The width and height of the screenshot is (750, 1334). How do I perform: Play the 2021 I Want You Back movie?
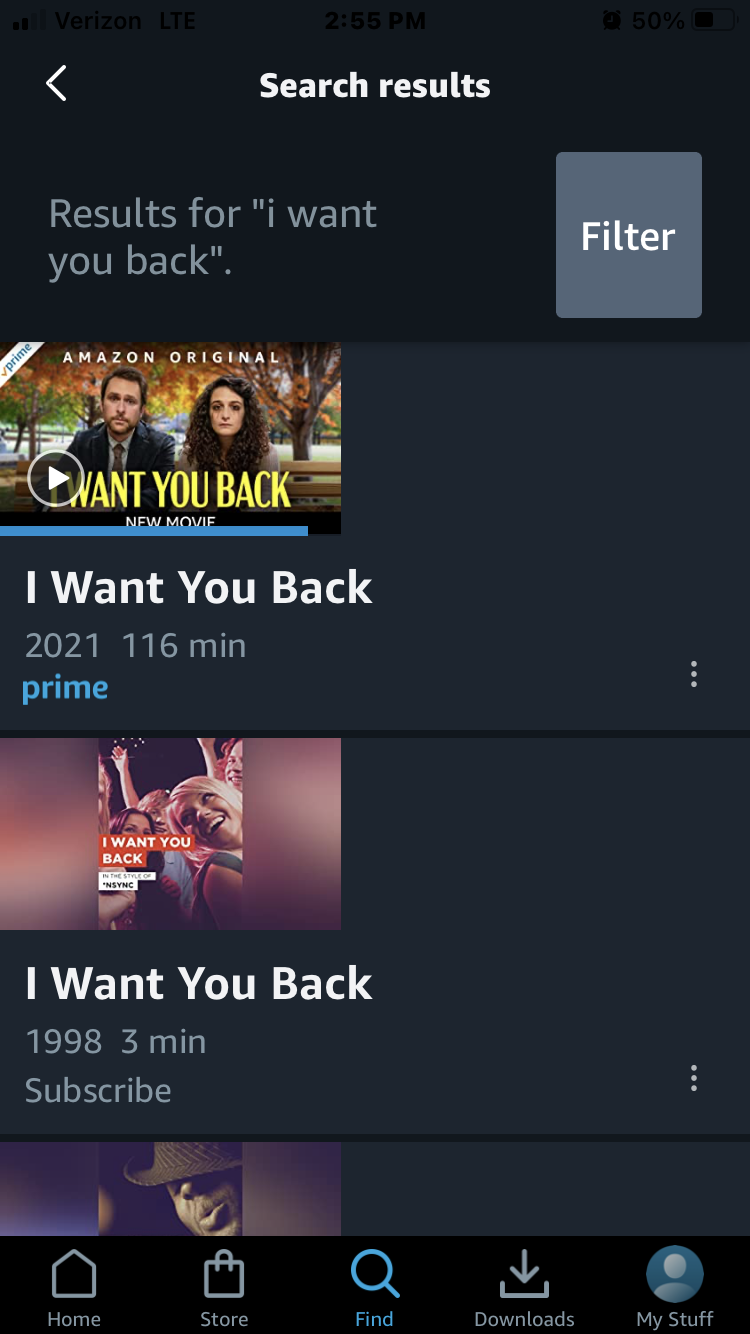(56, 478)
